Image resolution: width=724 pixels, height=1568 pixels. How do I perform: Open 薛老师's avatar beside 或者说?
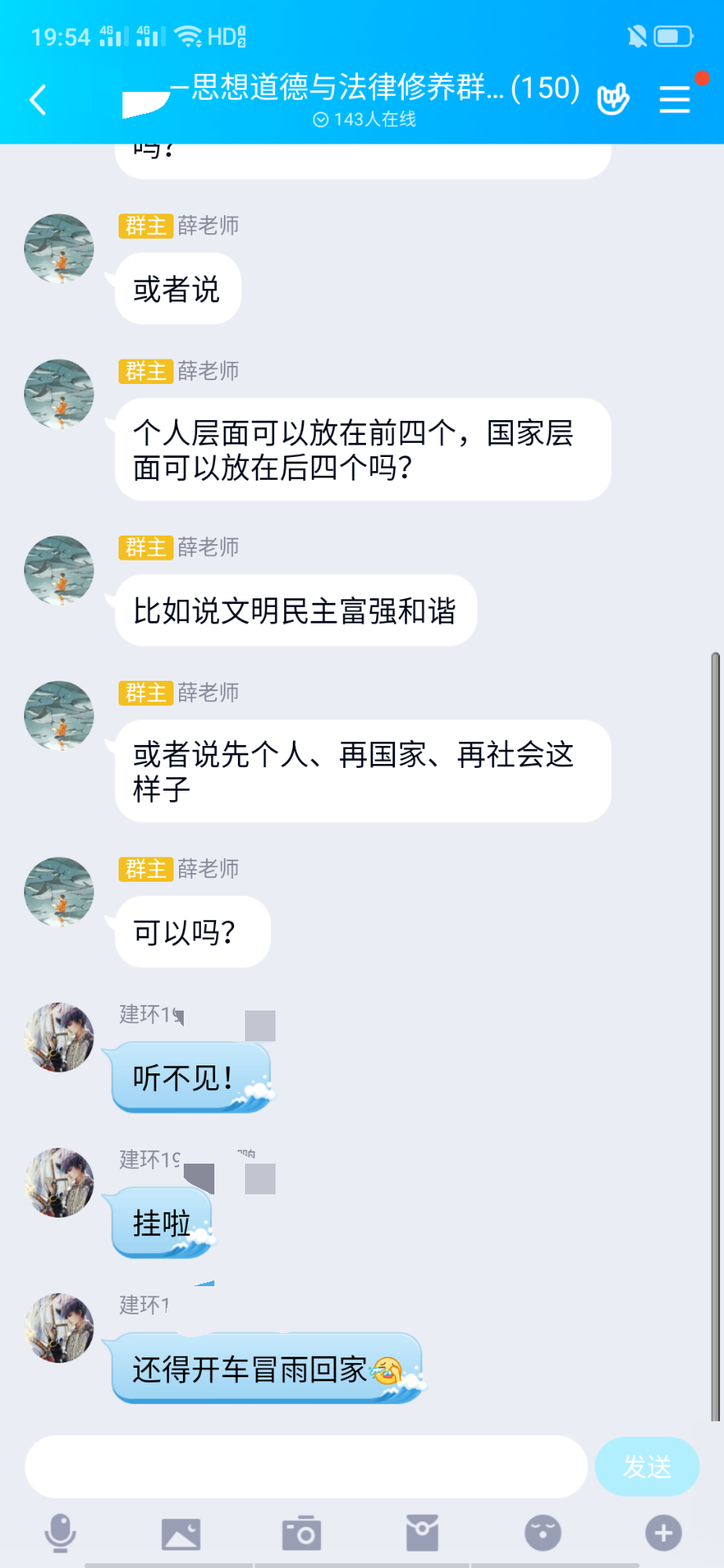point(59,249)
